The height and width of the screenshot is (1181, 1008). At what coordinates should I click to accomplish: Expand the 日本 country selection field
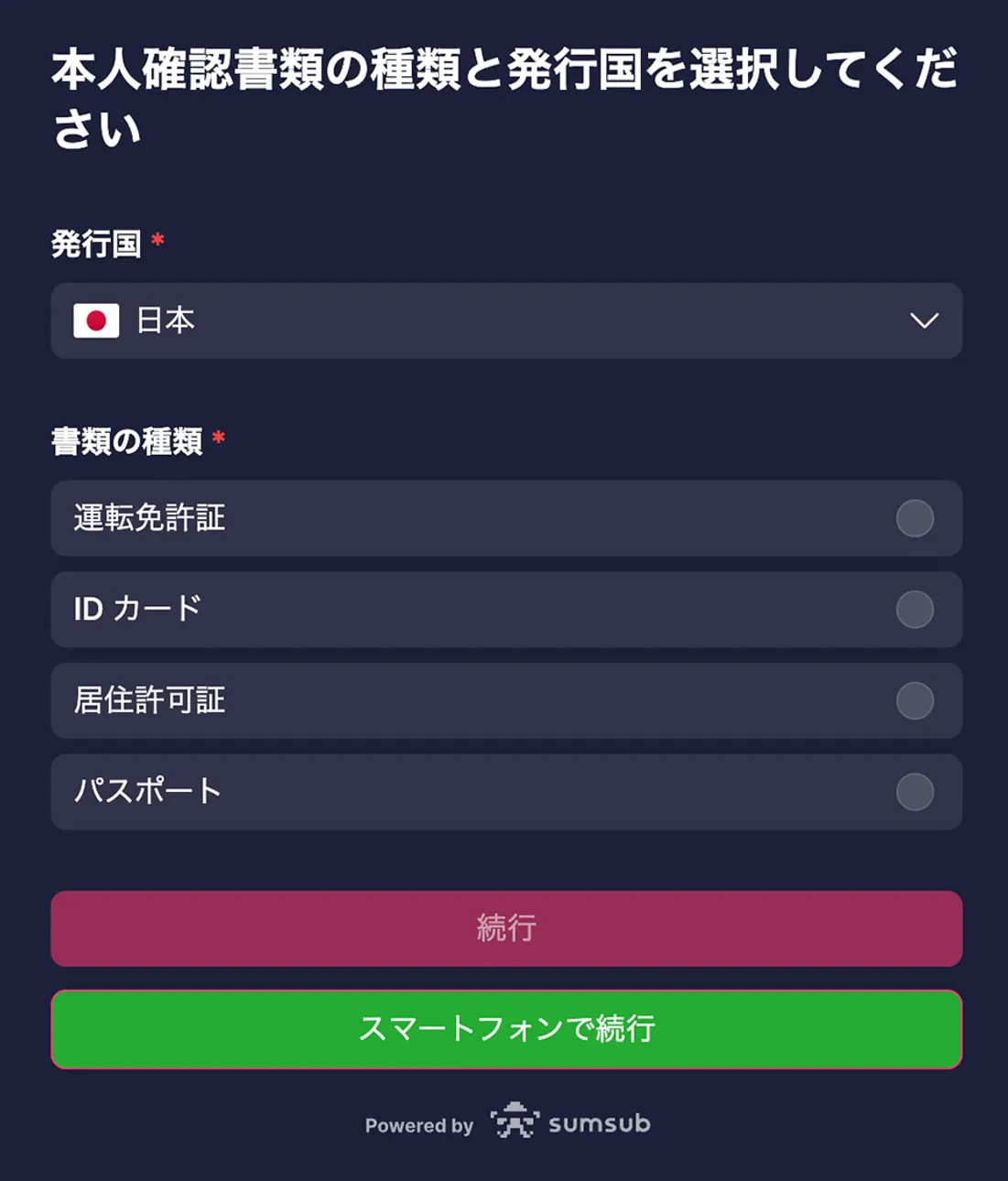coord(504,321)
